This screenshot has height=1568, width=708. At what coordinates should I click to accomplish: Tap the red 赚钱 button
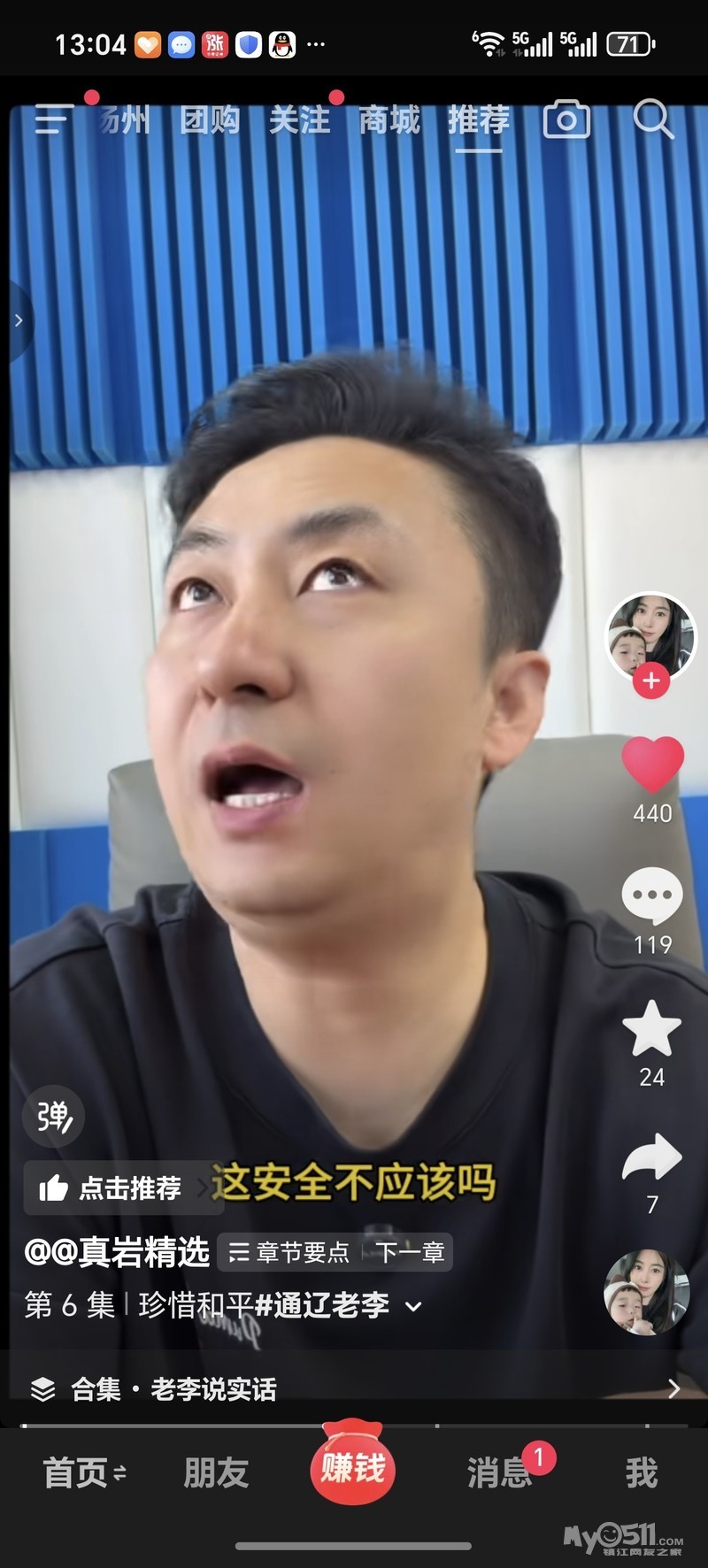(x=353, y=1465)
